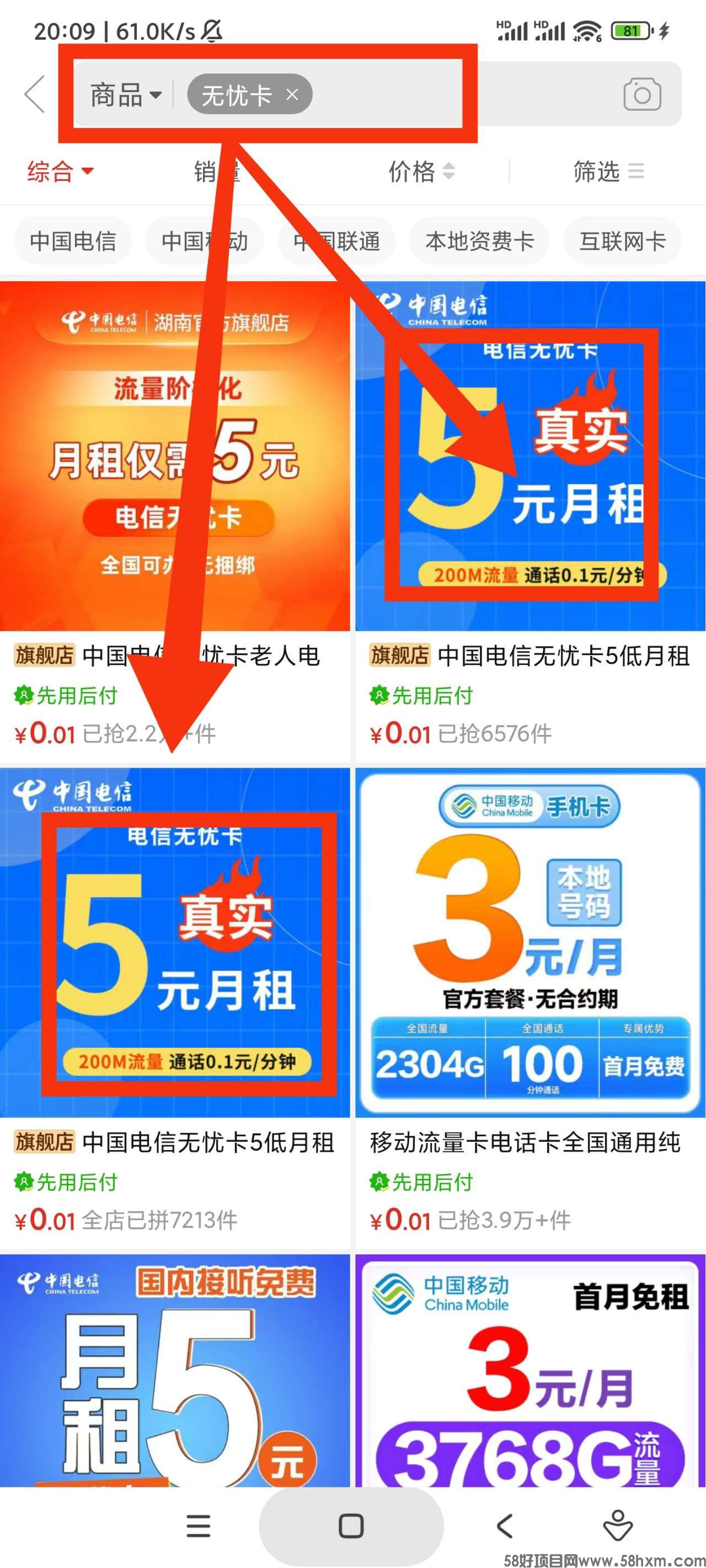Sort results by 销量
The width and height of the screenshot is (706, 1568).
pos(216,171)
